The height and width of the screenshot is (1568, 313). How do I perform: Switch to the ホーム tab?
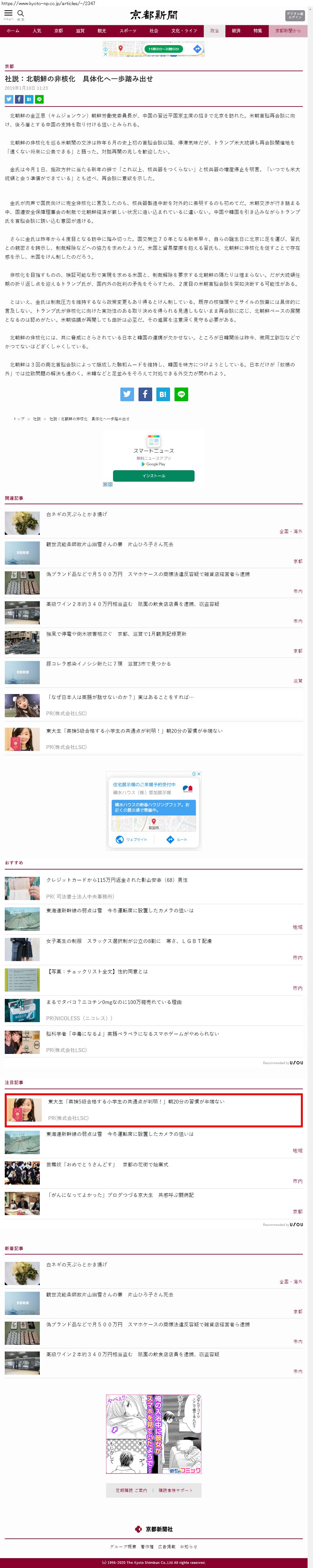pyautogui.click(x=13, y=31)
